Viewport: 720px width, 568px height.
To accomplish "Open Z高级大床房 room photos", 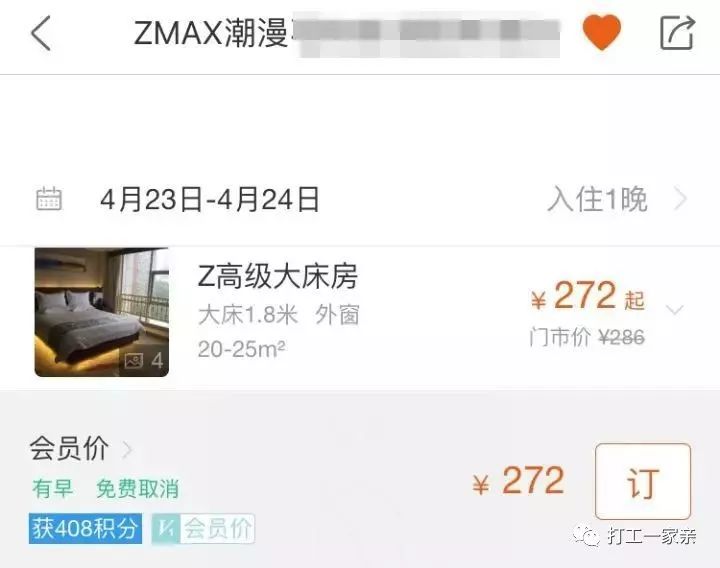I will tap(101, 312).
